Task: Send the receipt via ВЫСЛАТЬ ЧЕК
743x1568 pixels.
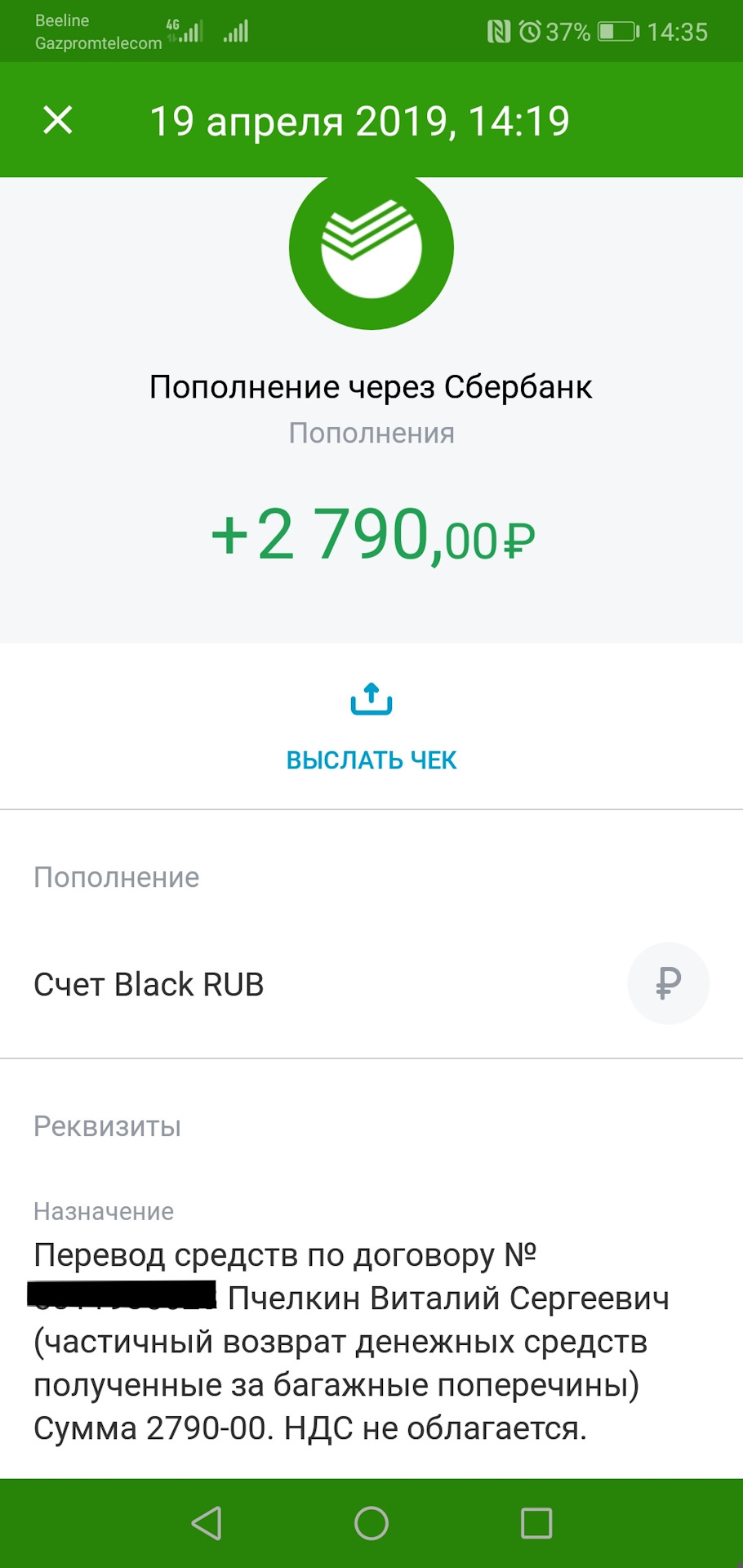Action: coord(371,727)
